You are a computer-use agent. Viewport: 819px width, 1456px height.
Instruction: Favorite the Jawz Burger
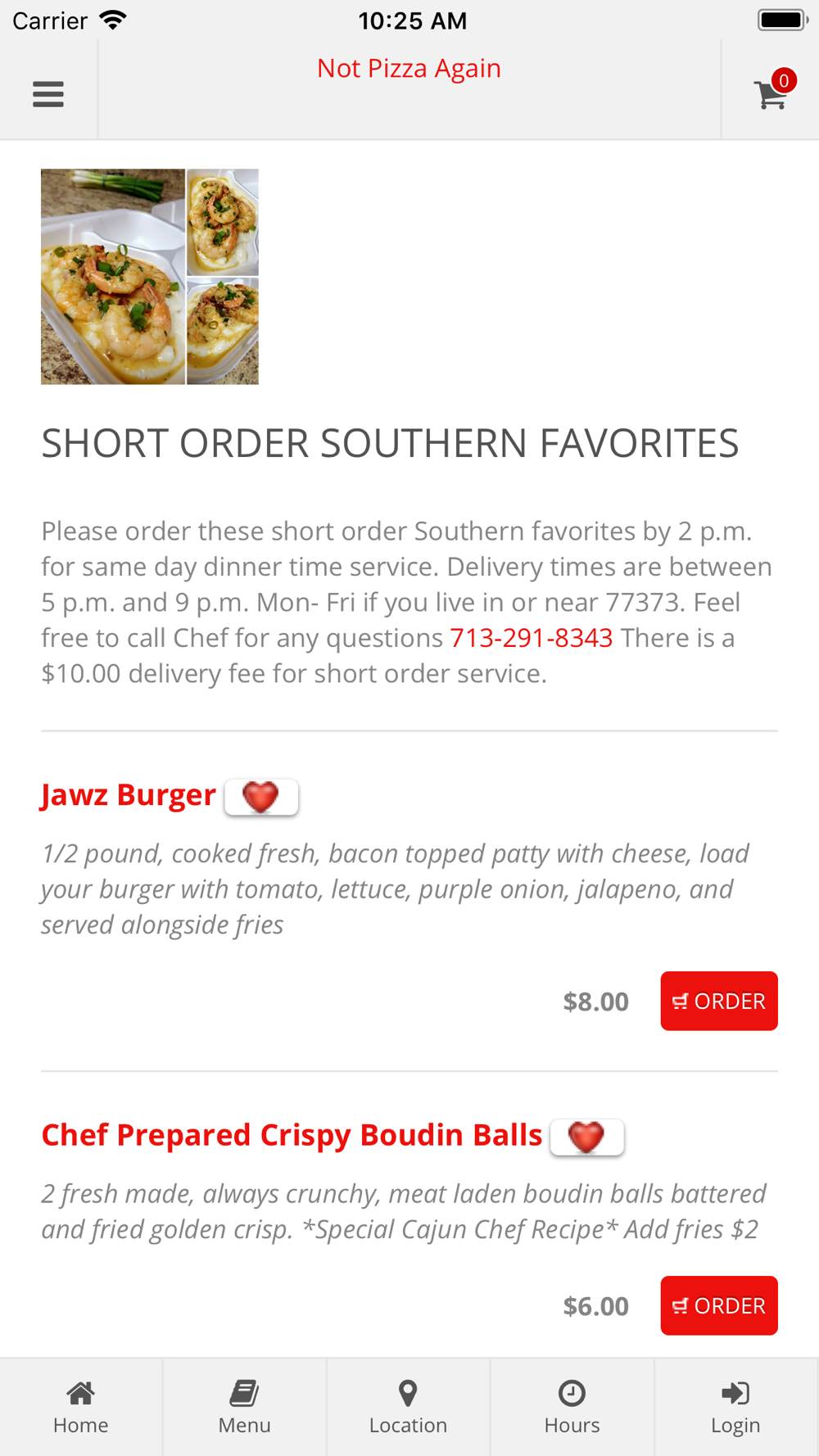261,797
